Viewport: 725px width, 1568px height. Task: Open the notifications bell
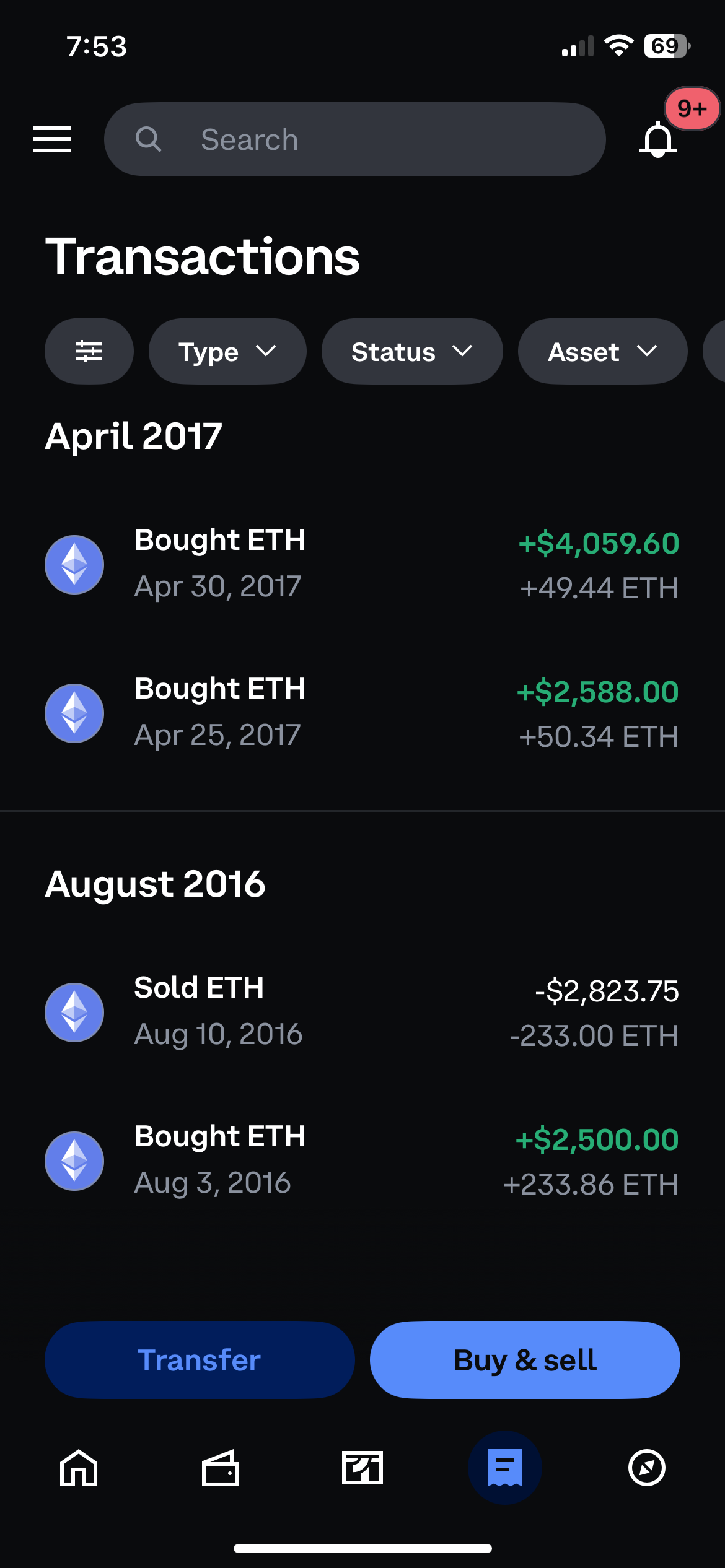[x=658, y=139]
